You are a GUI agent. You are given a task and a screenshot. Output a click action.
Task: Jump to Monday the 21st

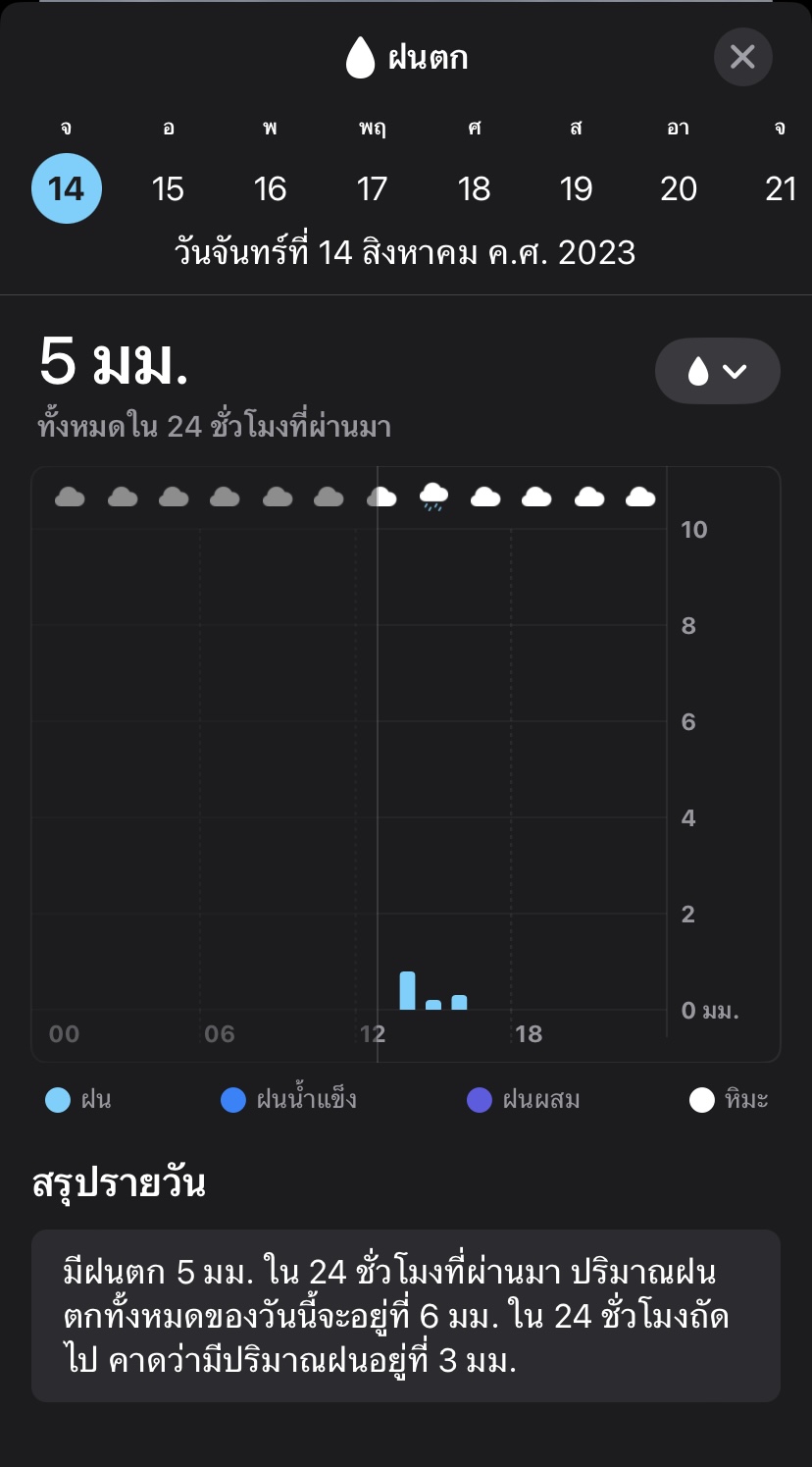point(781,188)
